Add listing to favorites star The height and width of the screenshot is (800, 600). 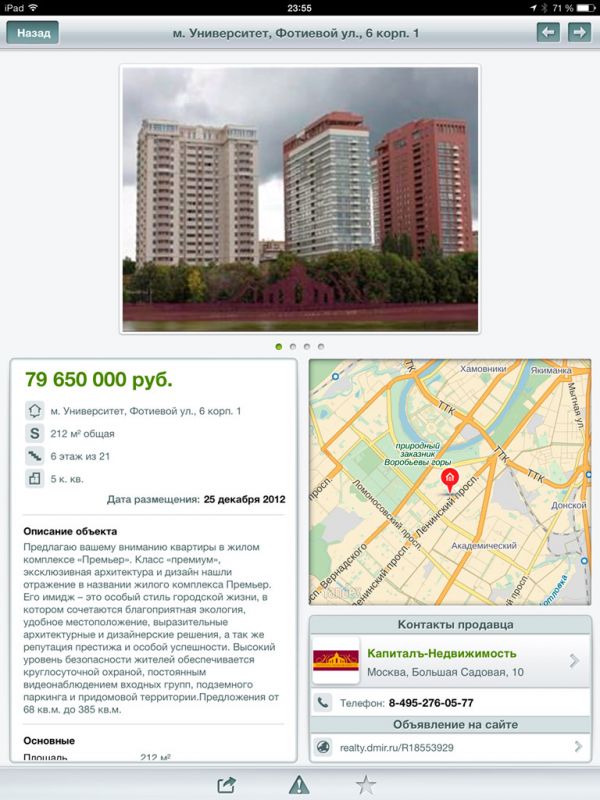click(366, 785)
